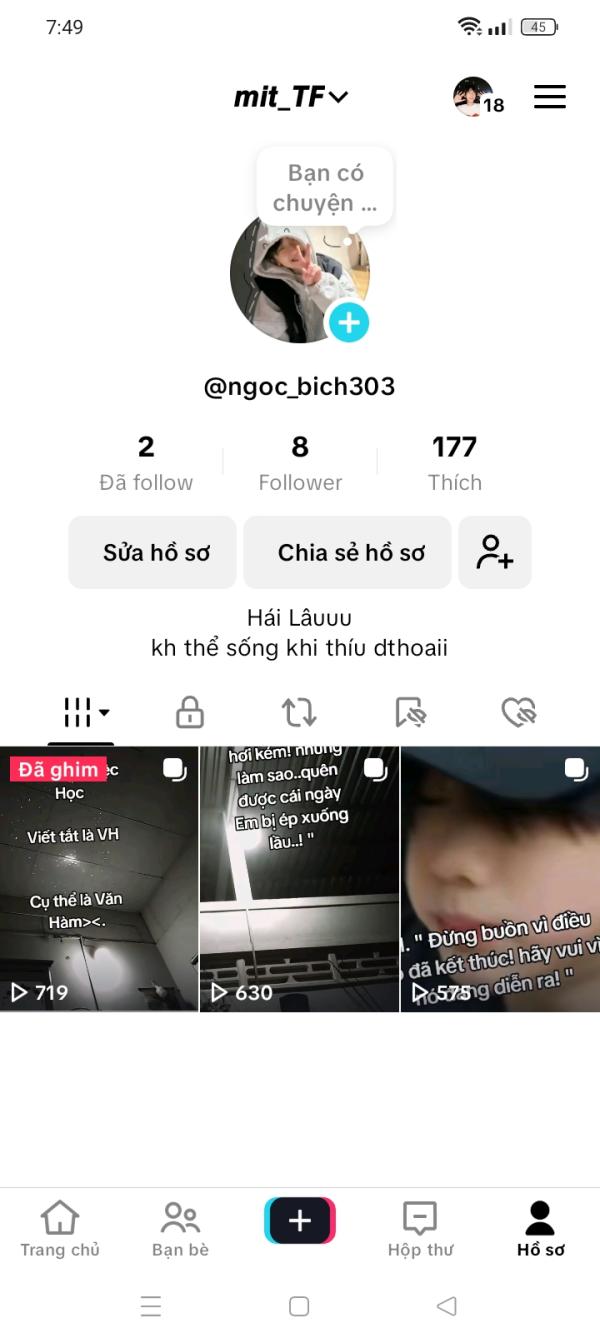This screenshot has height=1343, width=600.
Task: Open the add friends icon button
Action: (495, 552)
